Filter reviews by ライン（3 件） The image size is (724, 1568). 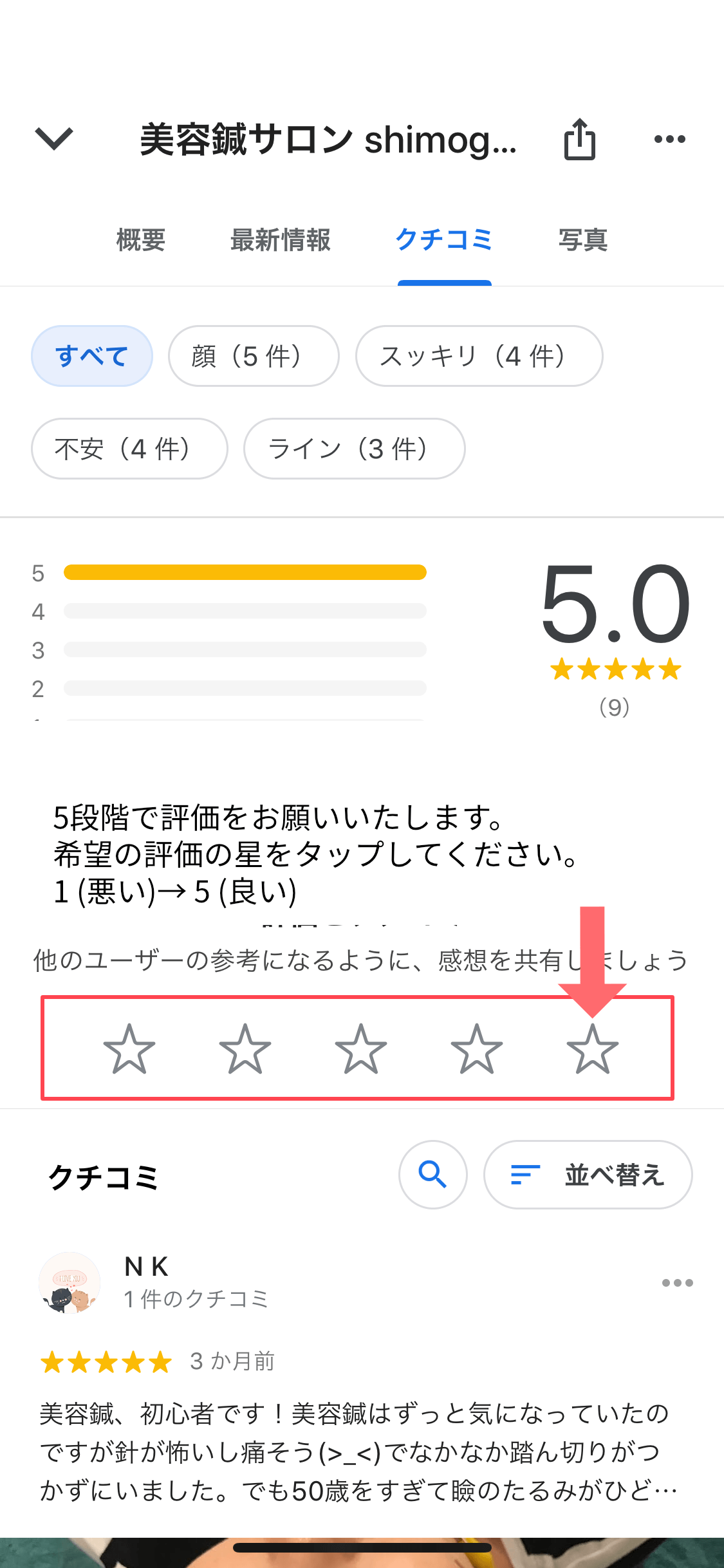click(x=354, y=449)
